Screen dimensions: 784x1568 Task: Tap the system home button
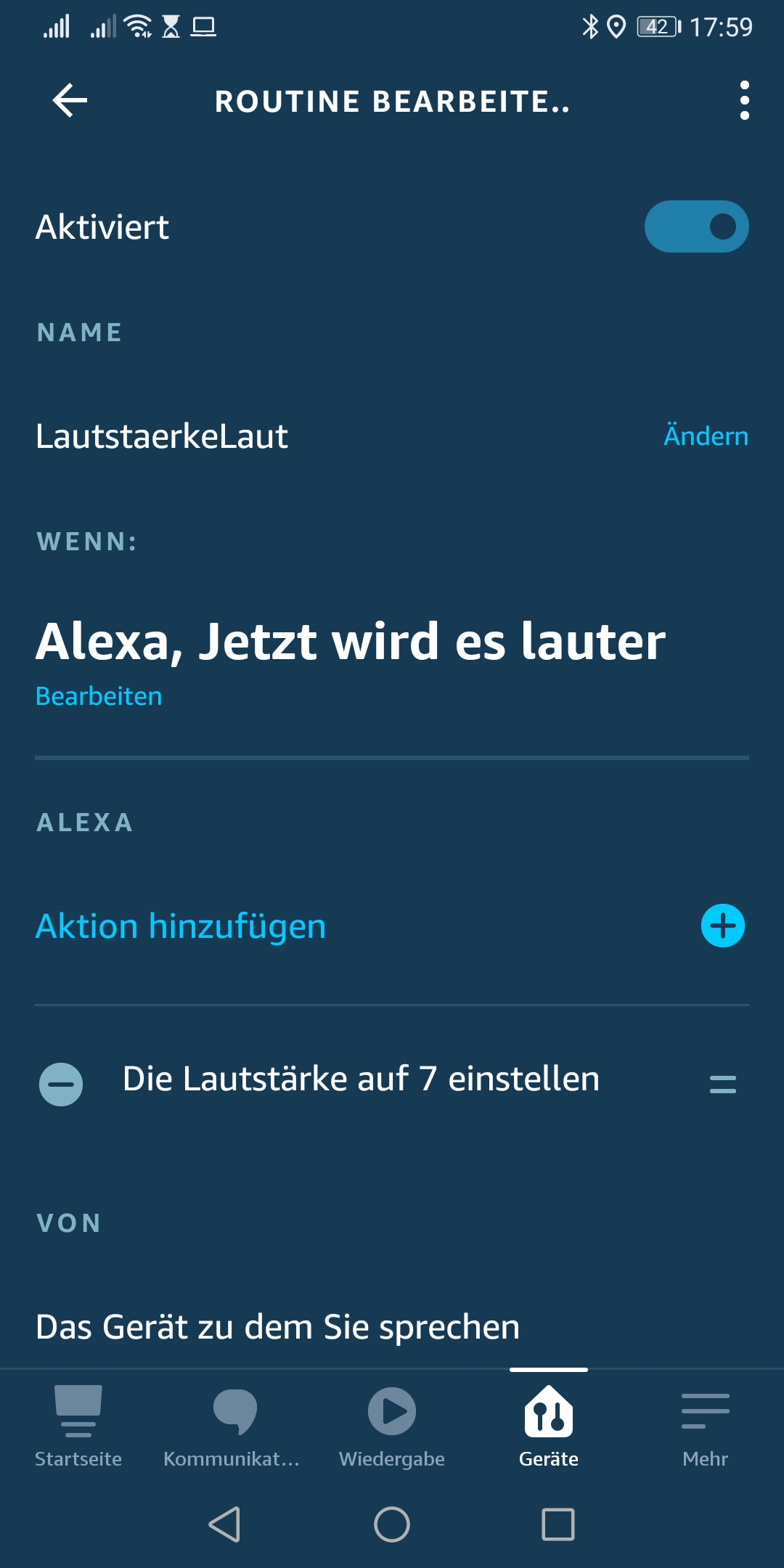[392, 1524]
